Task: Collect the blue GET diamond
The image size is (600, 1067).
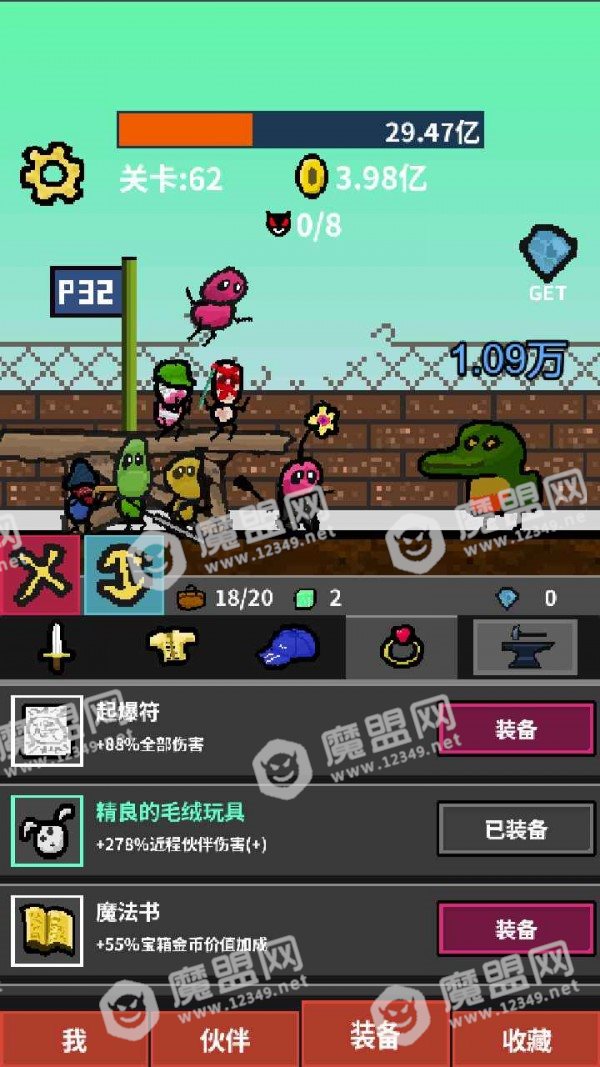Action: 548,261
